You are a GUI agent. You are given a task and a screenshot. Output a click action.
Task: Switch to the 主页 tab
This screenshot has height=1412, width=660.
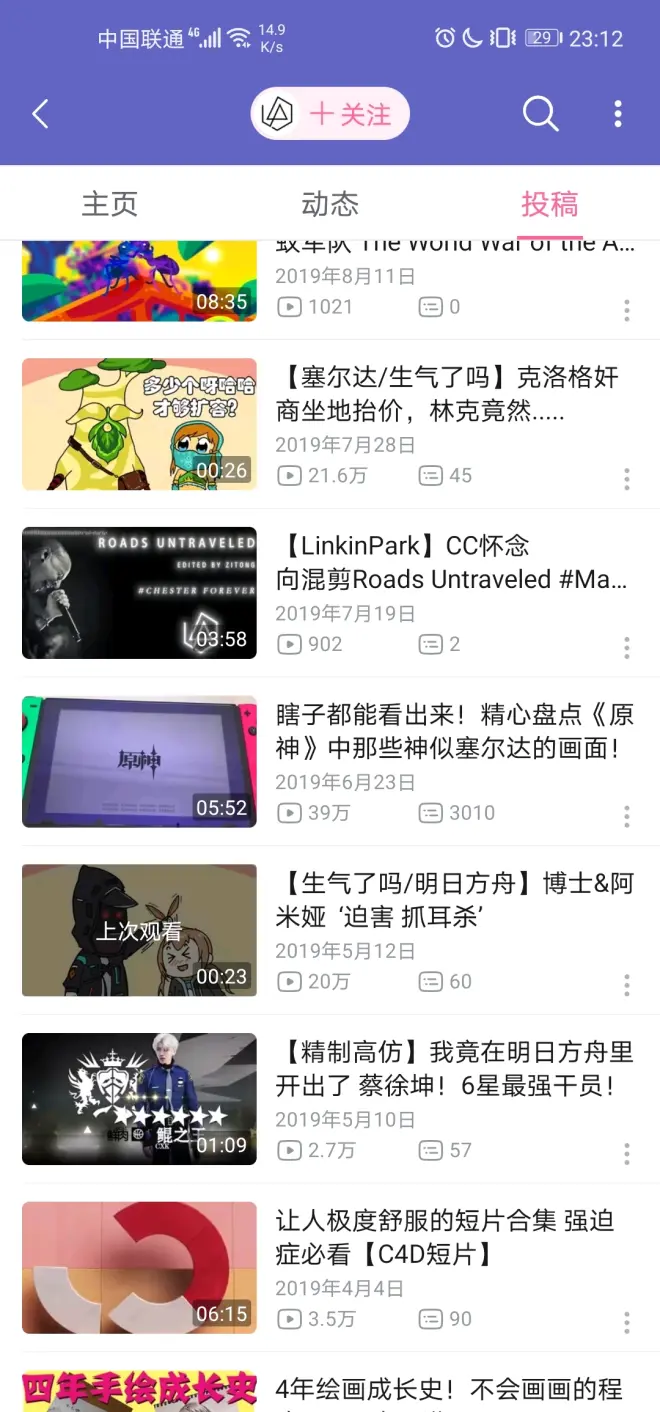pos(110,204)
